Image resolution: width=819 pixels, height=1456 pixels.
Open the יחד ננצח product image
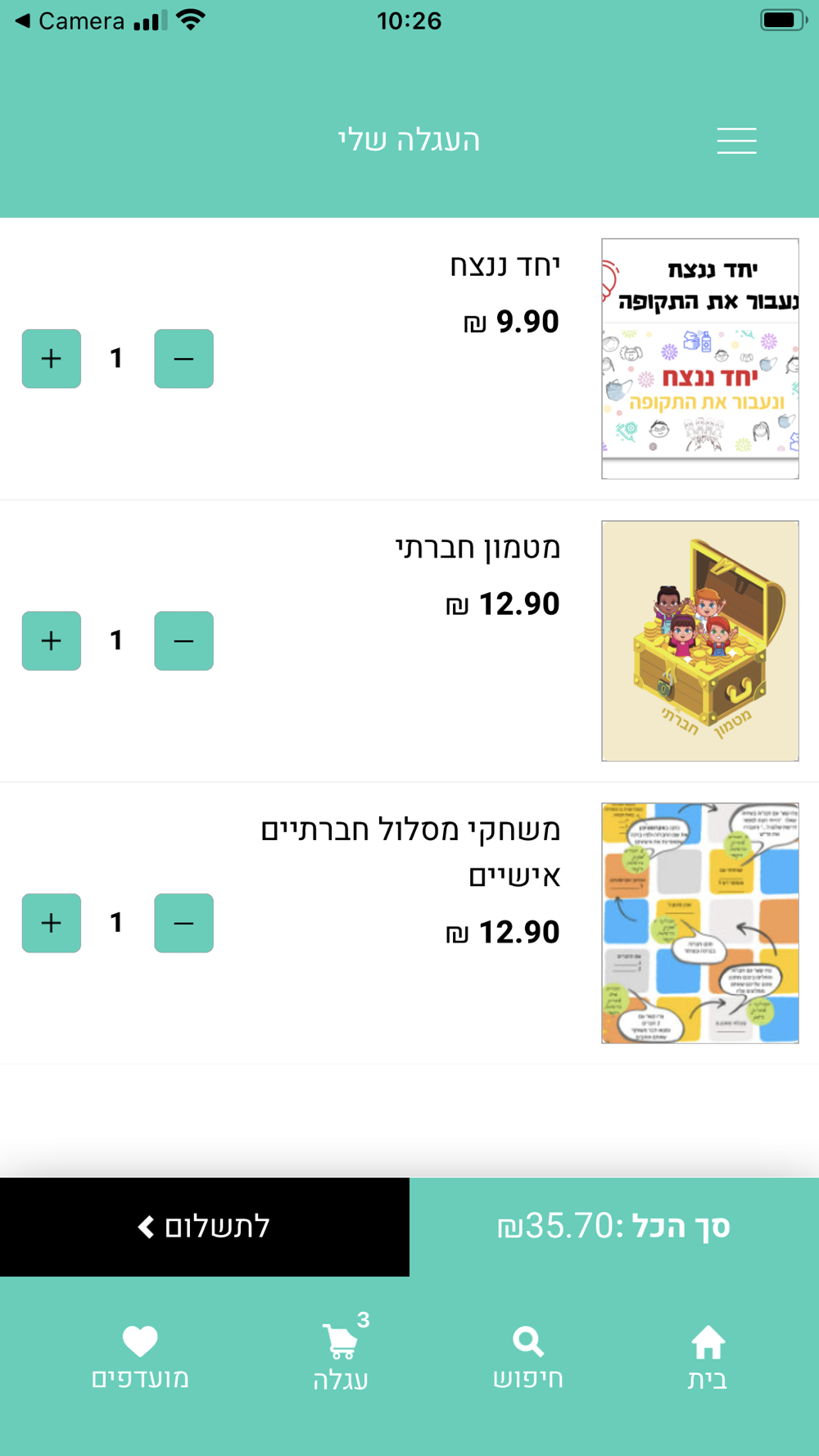pos(700,359)
